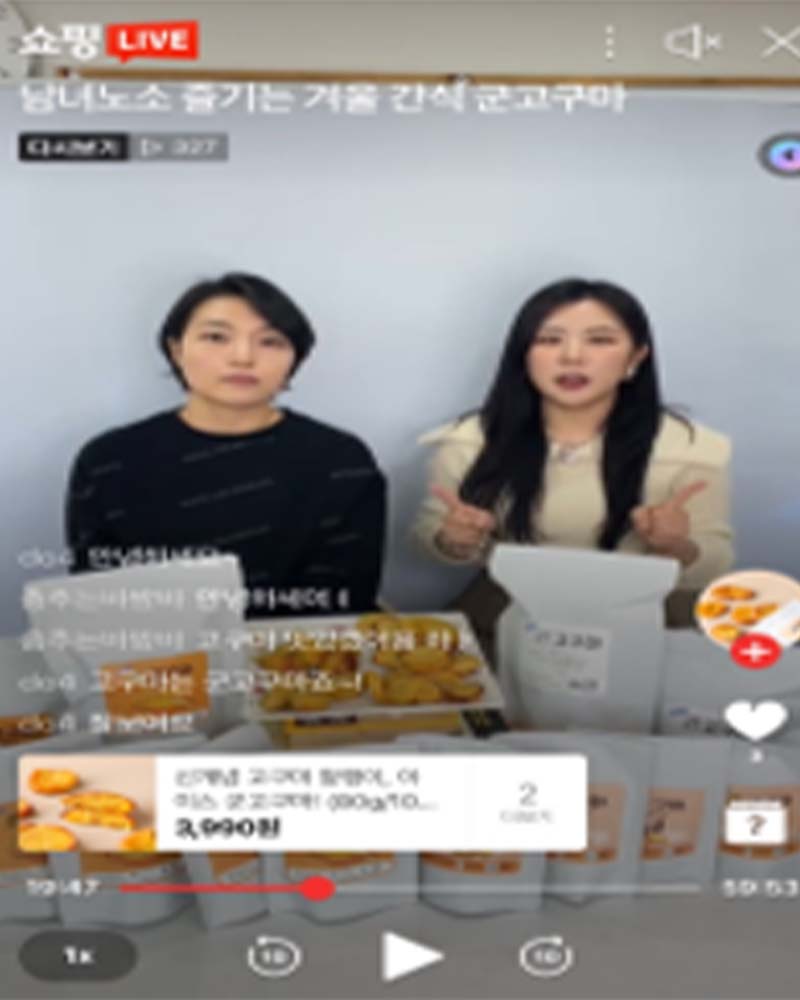Open the three-dot overflow menu
This screenshot has width=800, height=1000.
point(609,42)
